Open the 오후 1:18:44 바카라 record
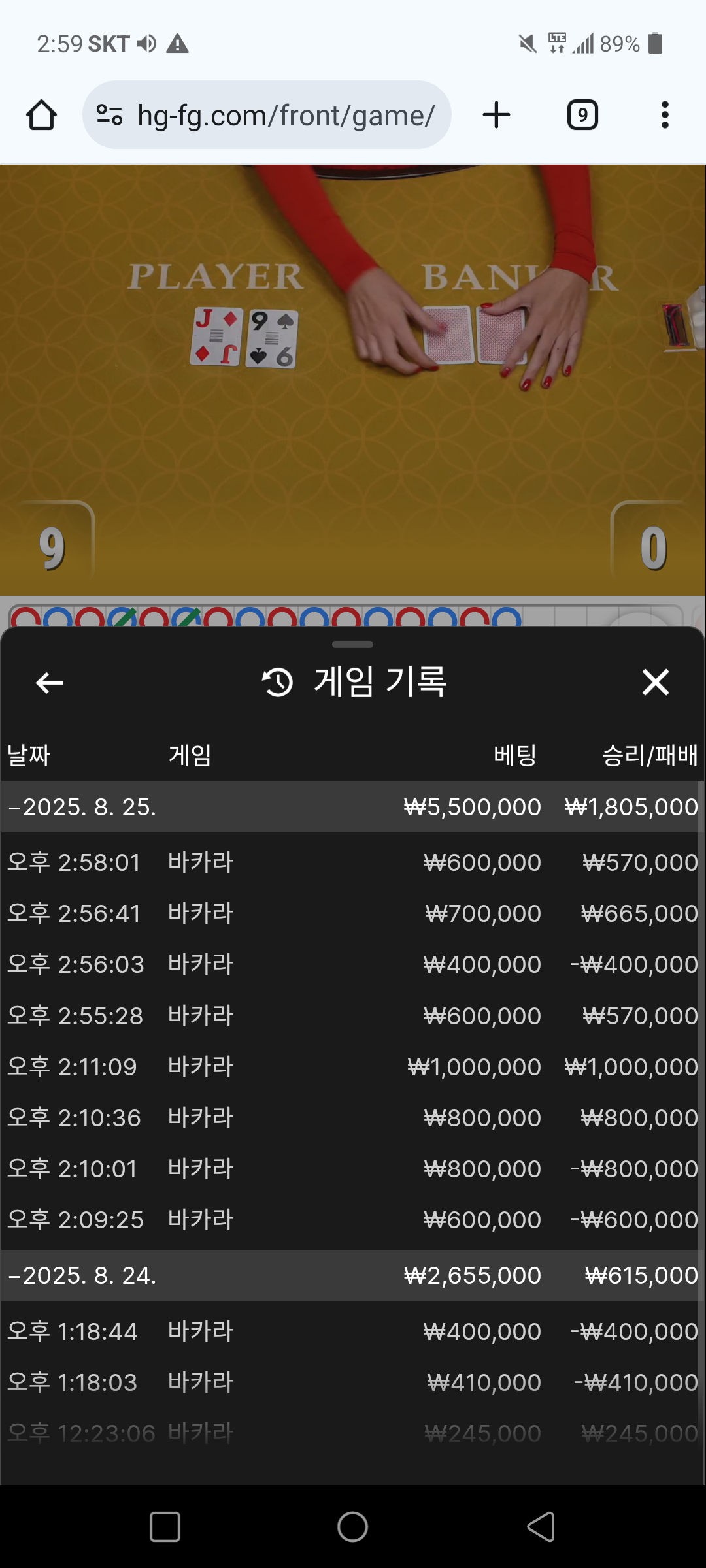 click(352, 1331)
